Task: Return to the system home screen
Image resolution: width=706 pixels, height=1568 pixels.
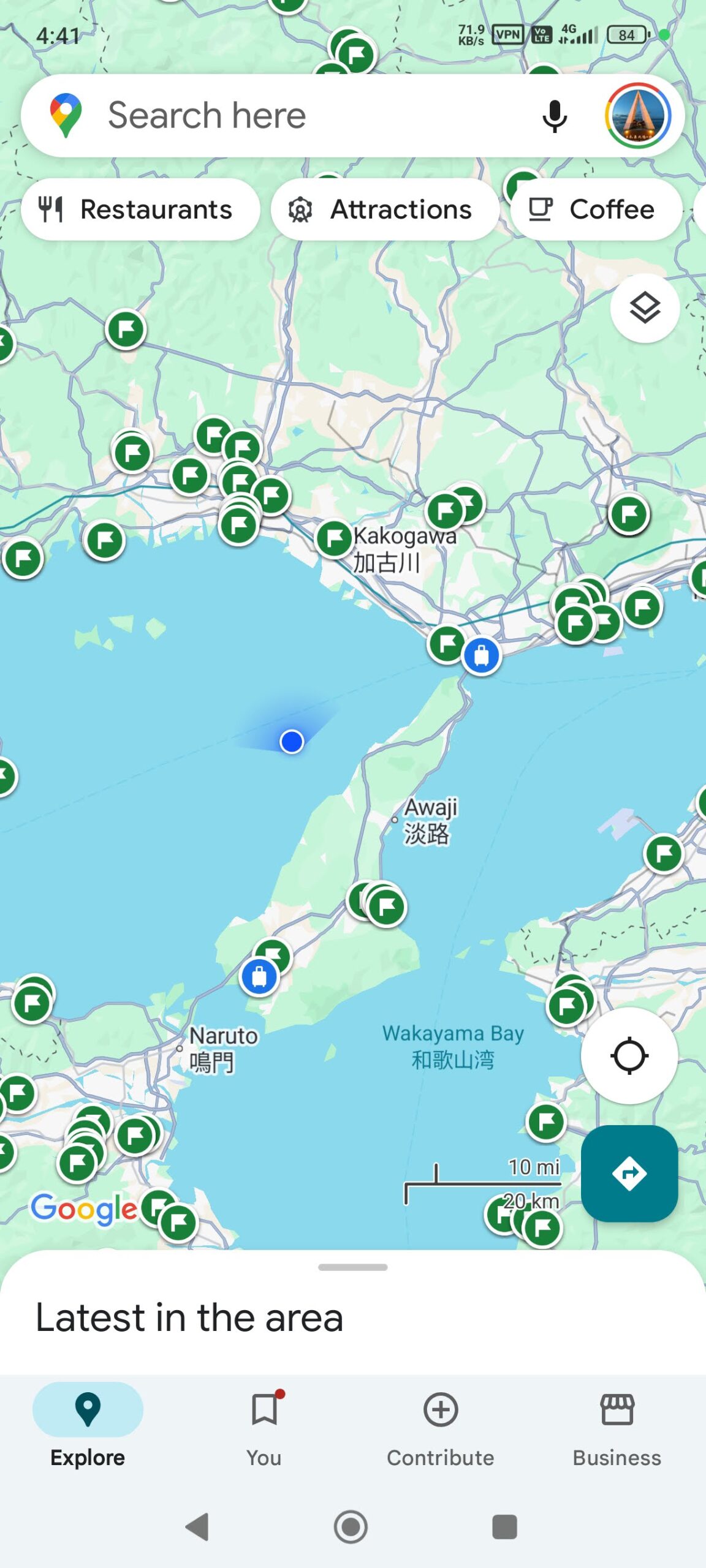Action: pos(351,1526)
